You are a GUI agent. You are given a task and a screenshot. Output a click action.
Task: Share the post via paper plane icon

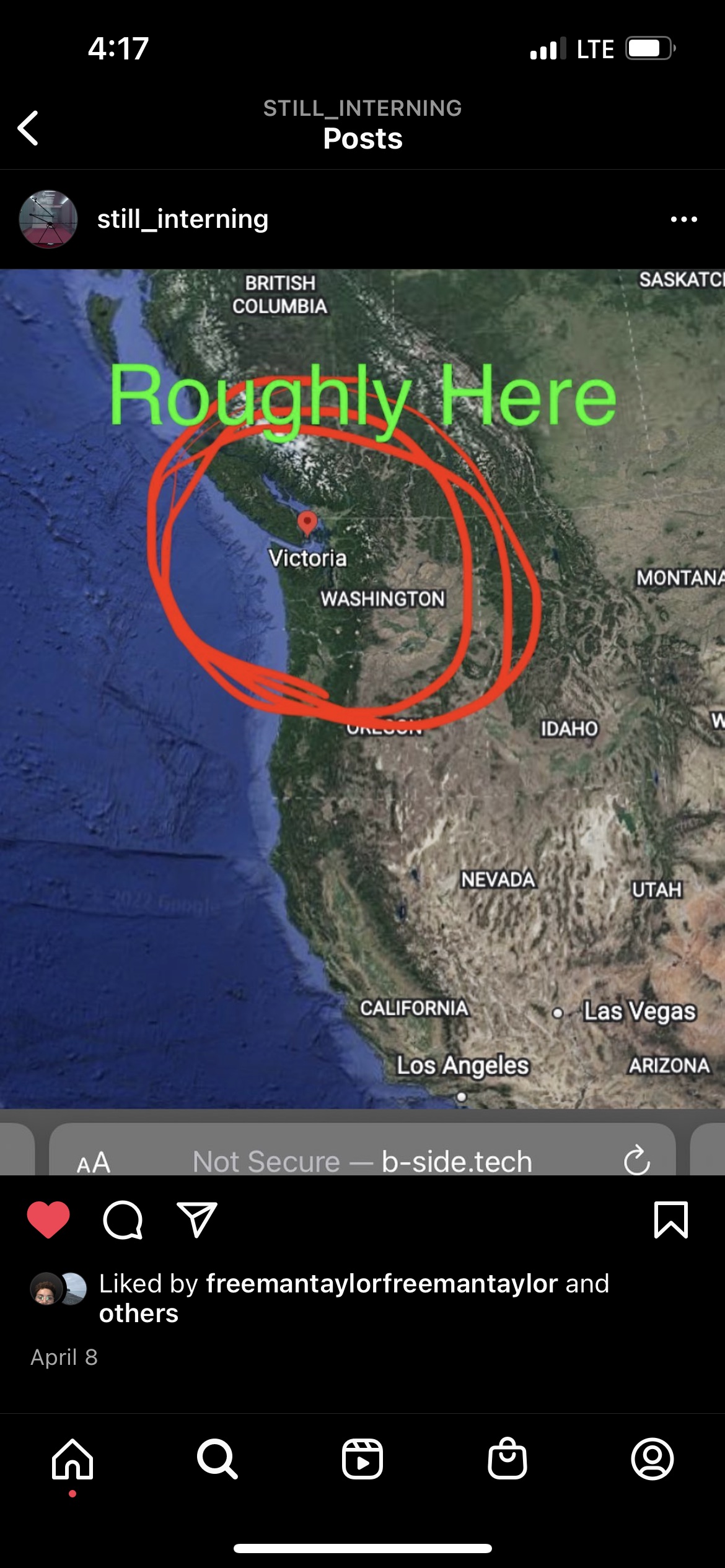[x=197, y=1219]
